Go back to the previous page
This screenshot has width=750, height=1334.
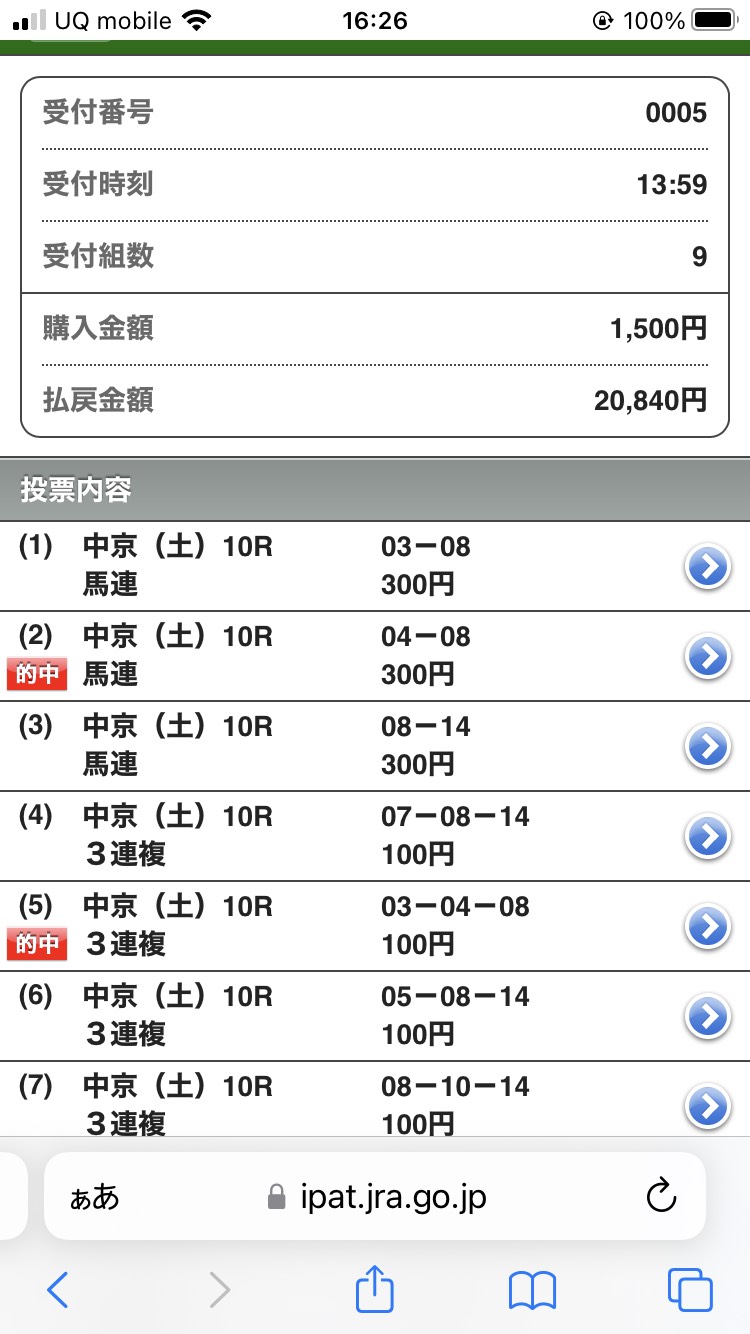[58, 1290]
